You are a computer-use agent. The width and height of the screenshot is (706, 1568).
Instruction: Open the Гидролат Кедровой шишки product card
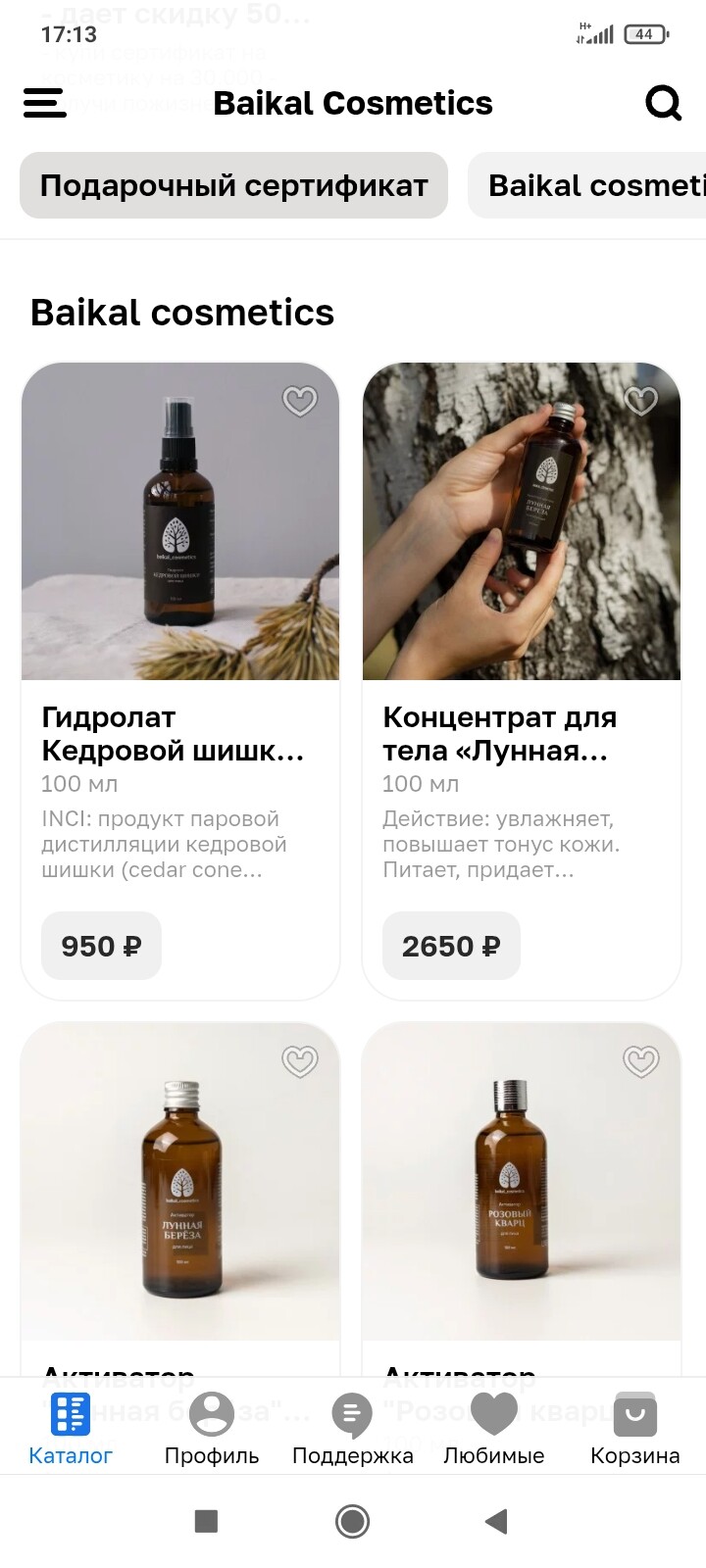[x=180, y=521]
